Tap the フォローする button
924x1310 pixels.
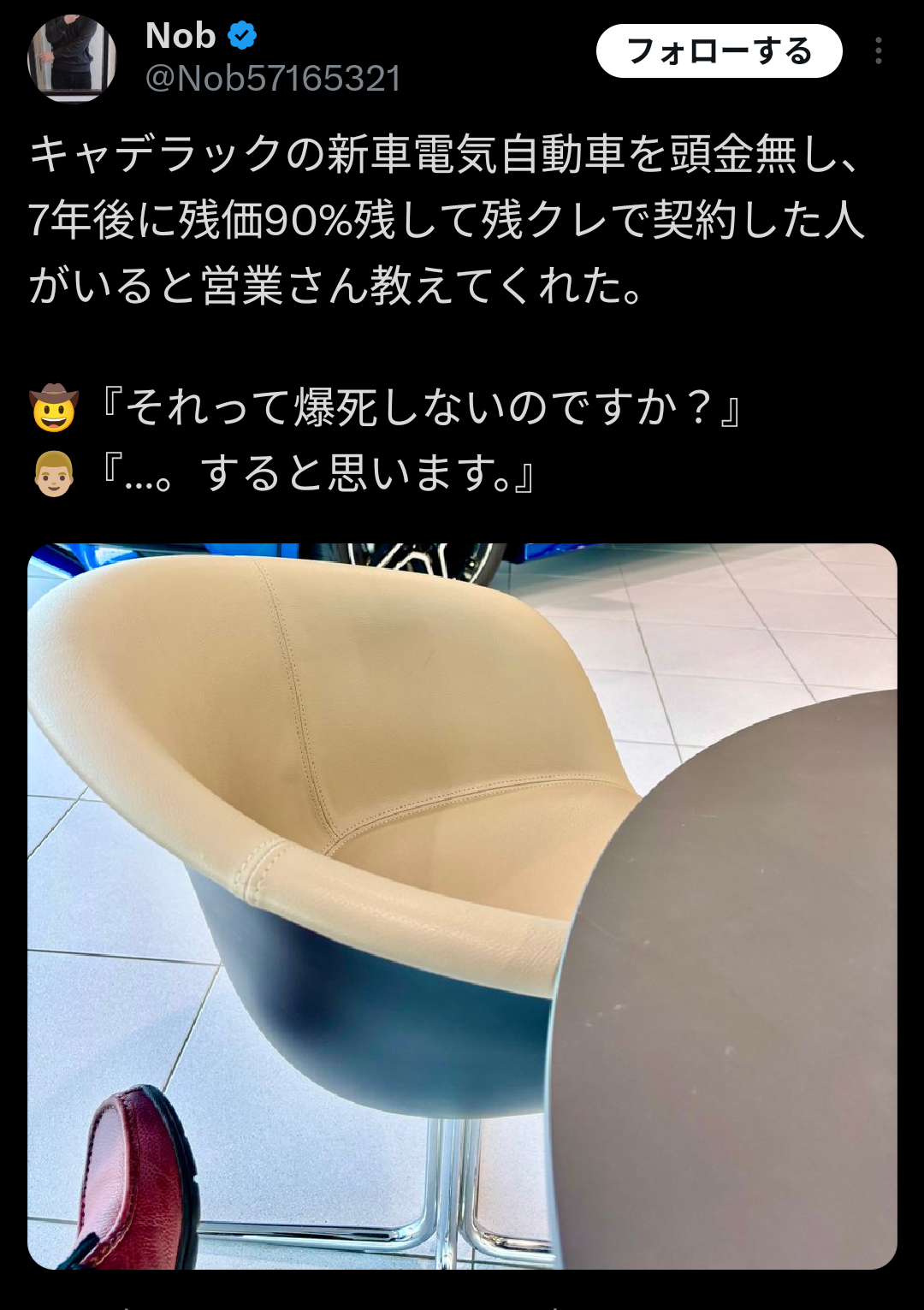(x=719, y=51)
